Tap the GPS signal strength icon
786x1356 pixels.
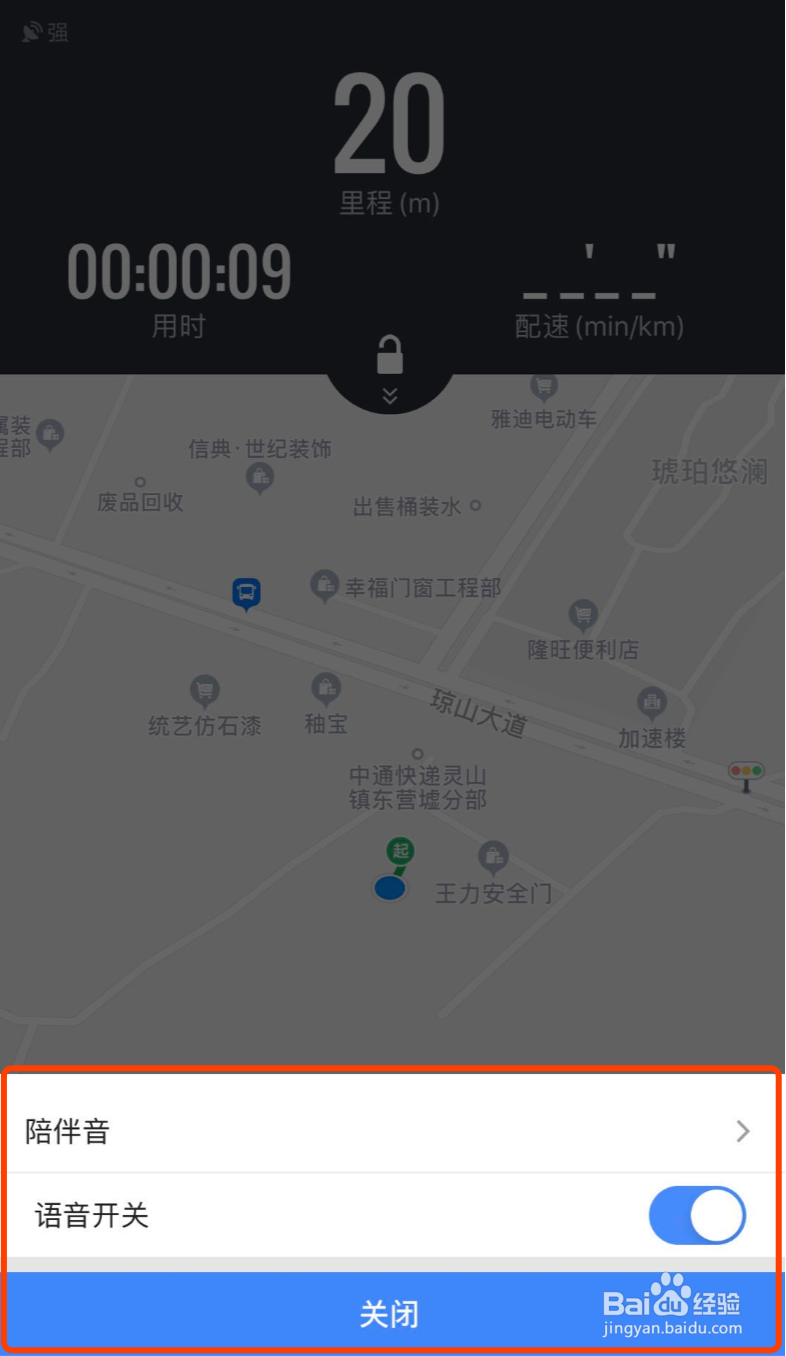click(32, 30)
